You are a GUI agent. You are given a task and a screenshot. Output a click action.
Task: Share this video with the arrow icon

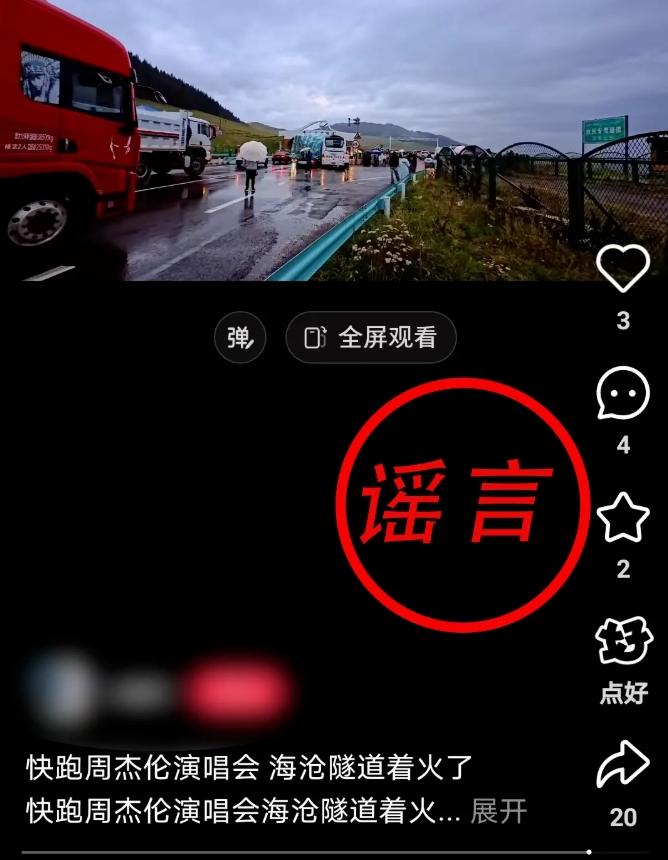pos(622,765)
